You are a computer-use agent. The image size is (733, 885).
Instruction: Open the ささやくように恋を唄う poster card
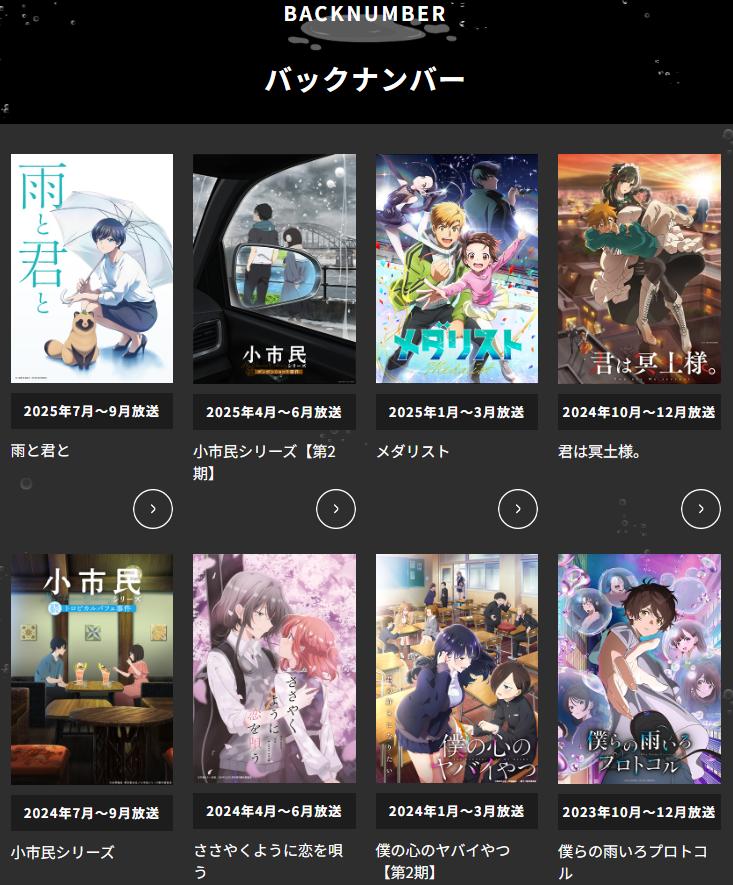pyautogui.click(x=274, y=668)
